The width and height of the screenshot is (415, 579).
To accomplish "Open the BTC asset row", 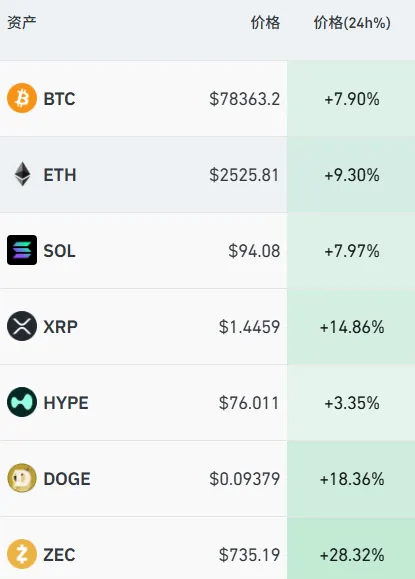I will click(208, 99).
